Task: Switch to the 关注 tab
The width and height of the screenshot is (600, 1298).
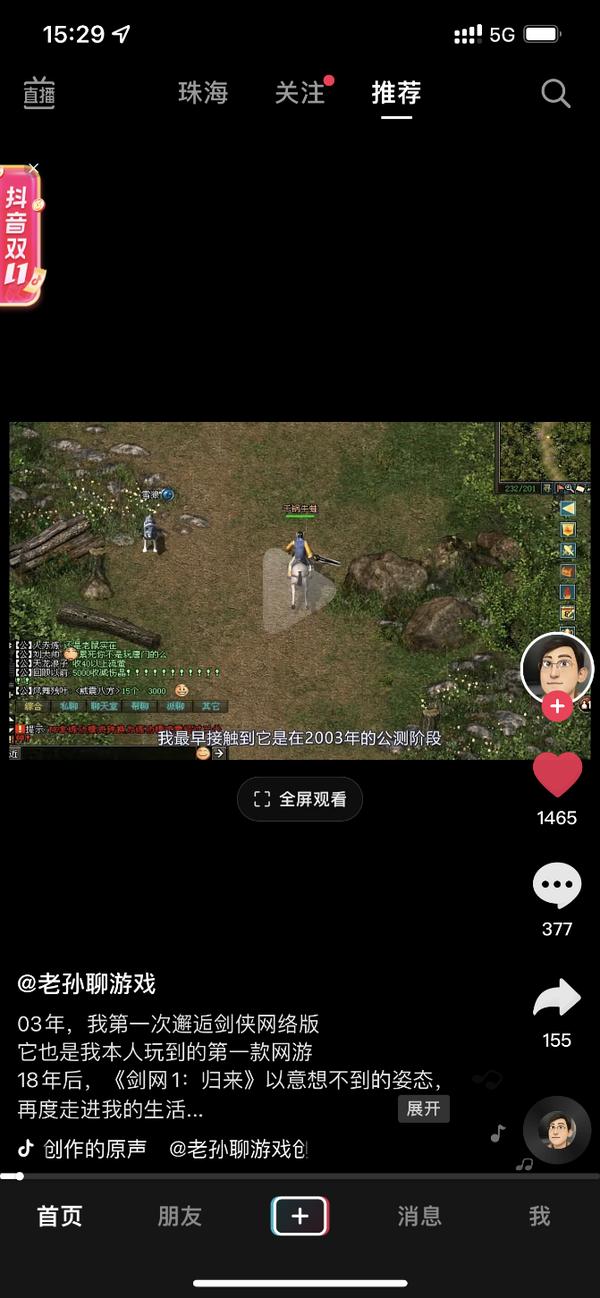Action: (300, 93)
